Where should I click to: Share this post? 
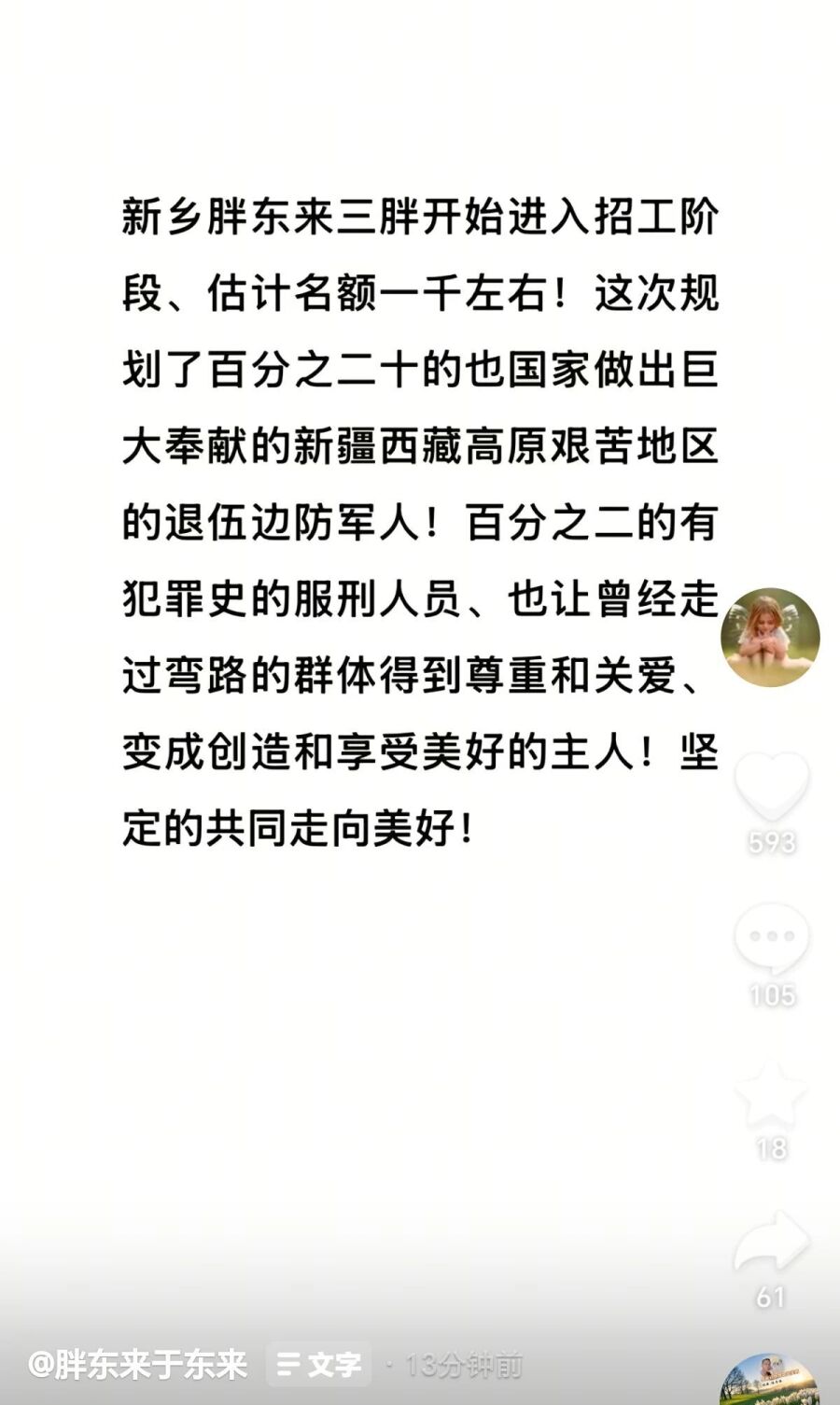[x=771, y=1242]
